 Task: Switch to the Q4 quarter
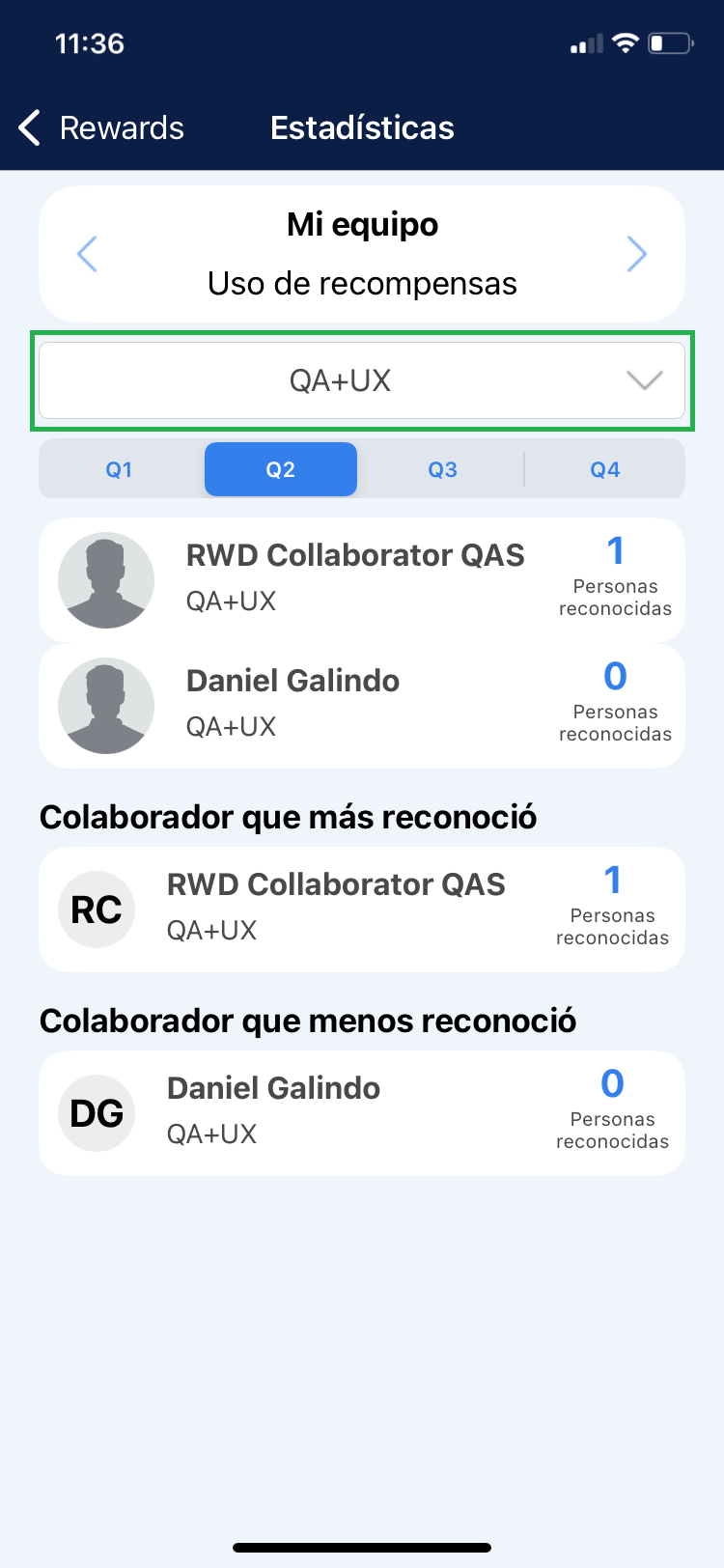pyautogui.click(x=605, y=470)
